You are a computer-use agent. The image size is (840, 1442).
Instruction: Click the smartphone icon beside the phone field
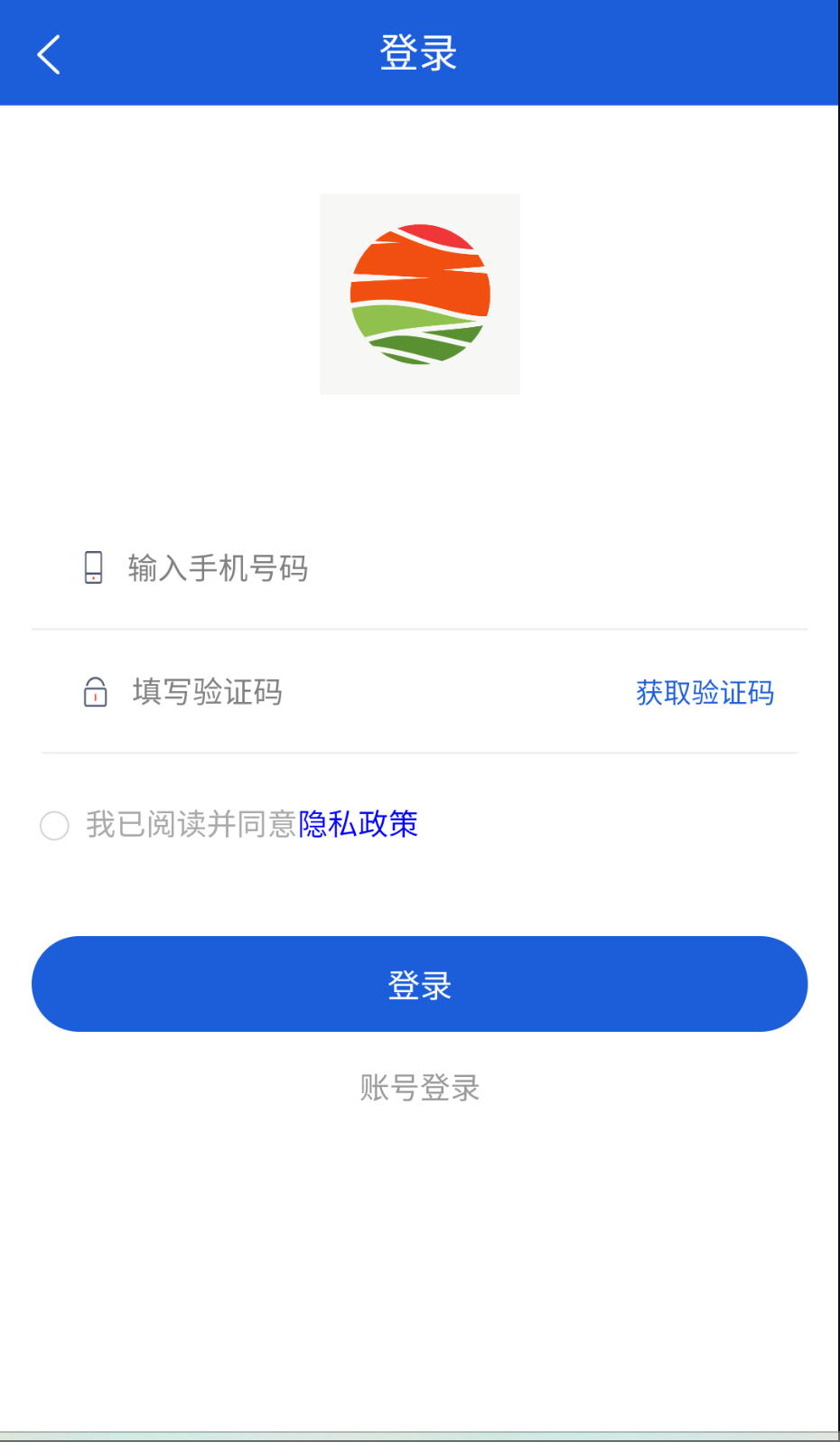[93, 568]
